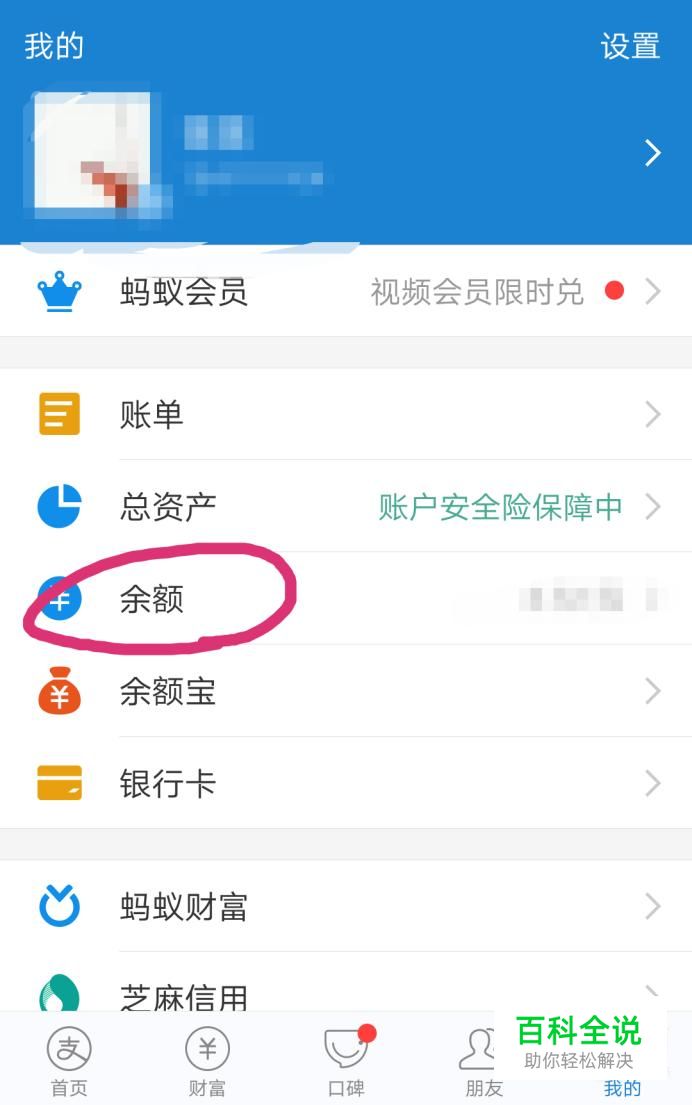Open the 余额 balance row
Image resolution: width=692 pixels, height=1105 pixels.
pyautogui.click(x=345, y=599)
